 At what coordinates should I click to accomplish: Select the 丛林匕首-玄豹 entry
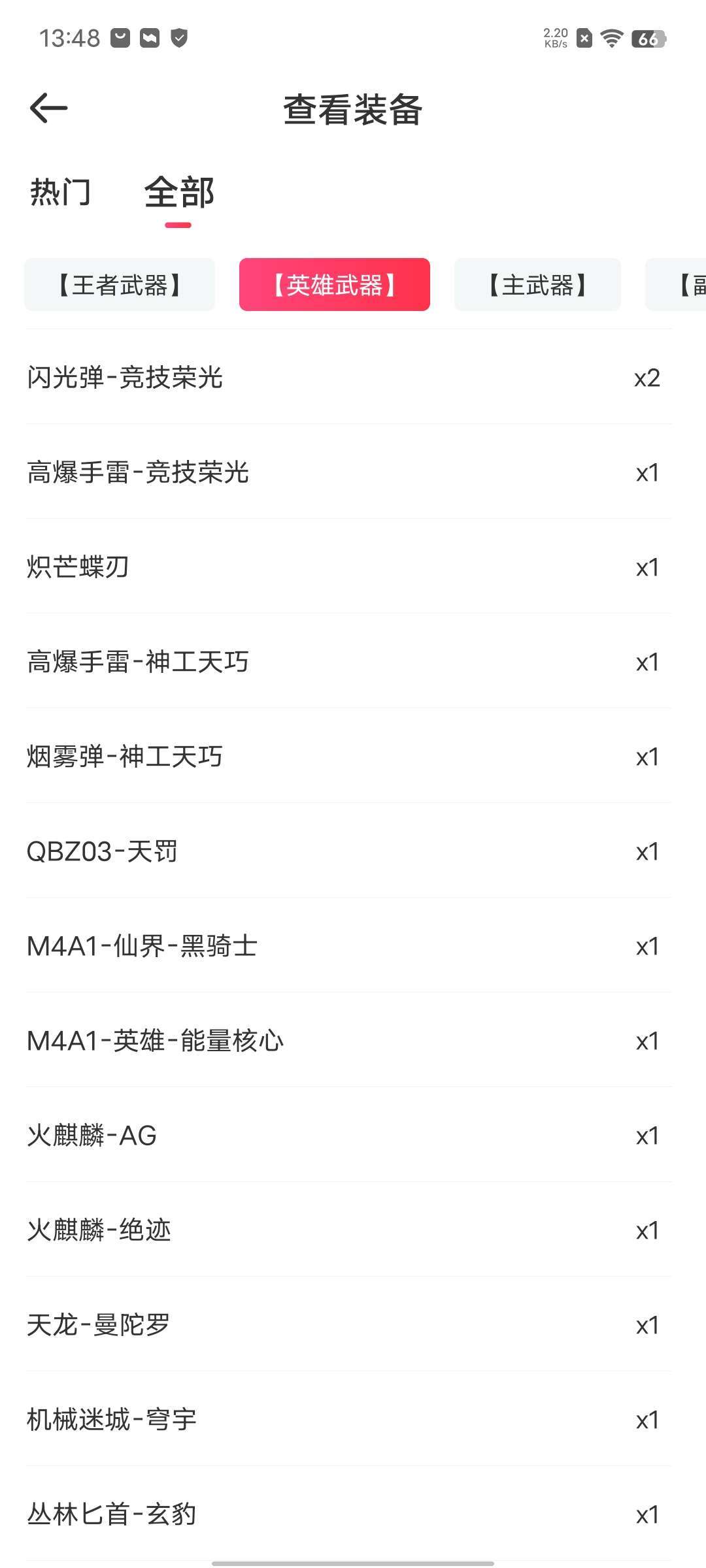353,1514
